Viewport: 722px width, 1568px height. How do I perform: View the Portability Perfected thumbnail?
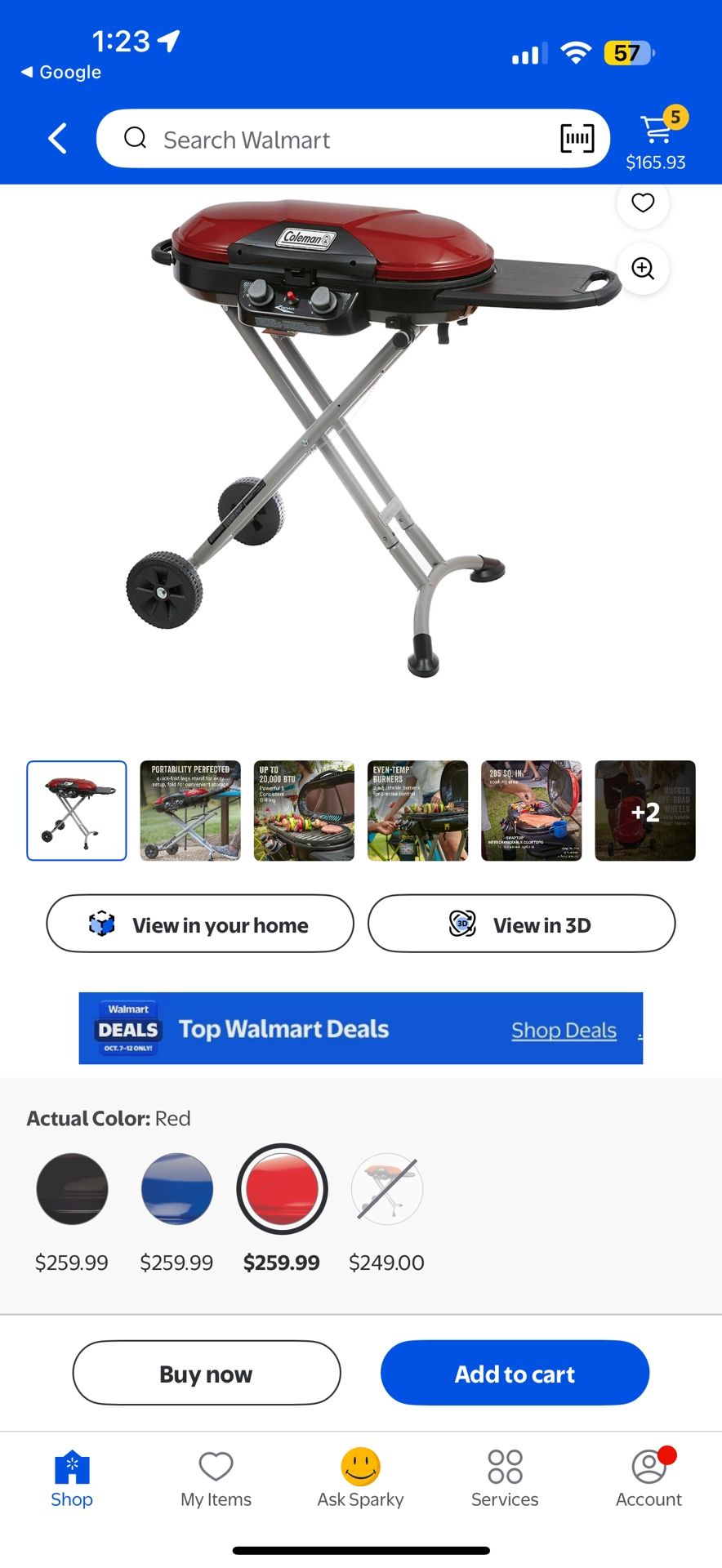[190, 811]
